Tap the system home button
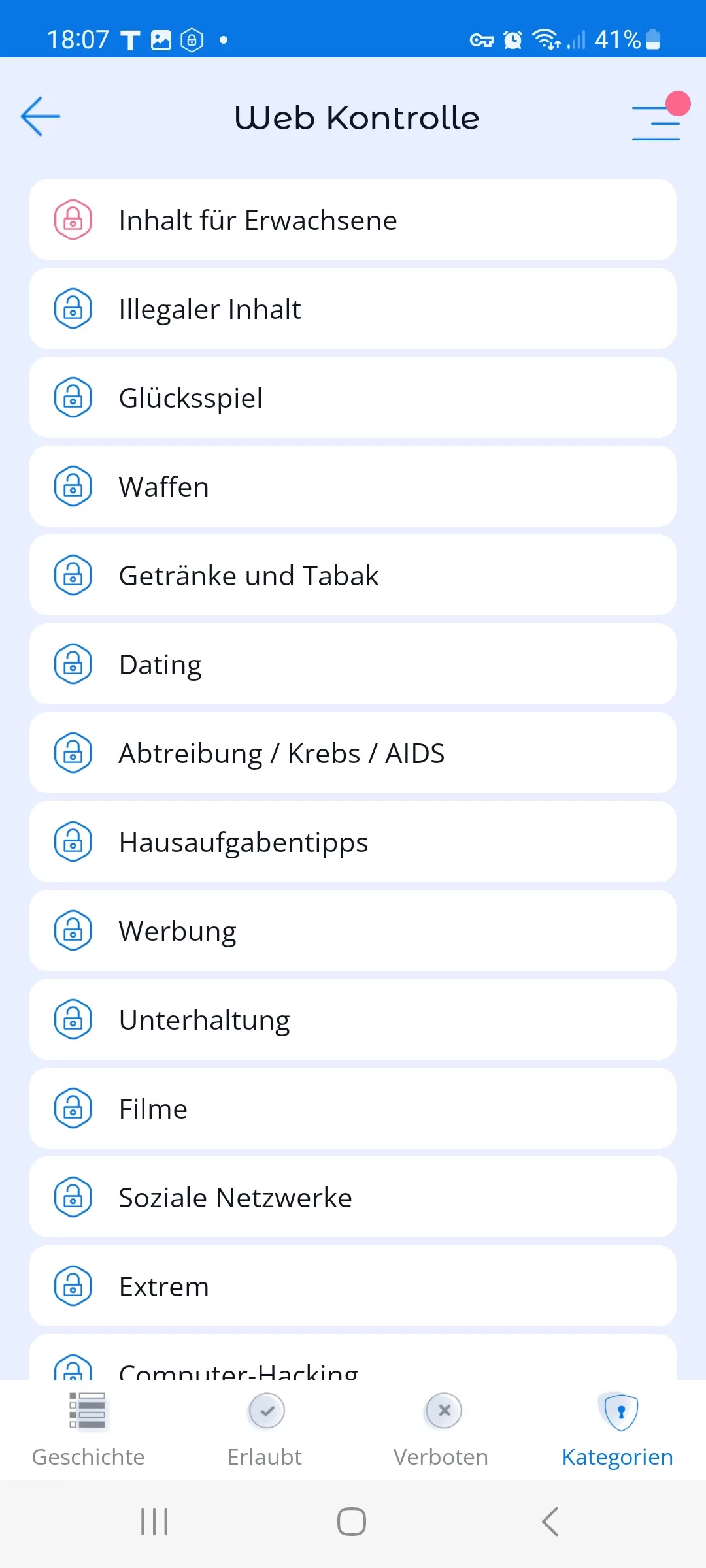Viewport: 706px width, 1568px height. coord(352,1522)
